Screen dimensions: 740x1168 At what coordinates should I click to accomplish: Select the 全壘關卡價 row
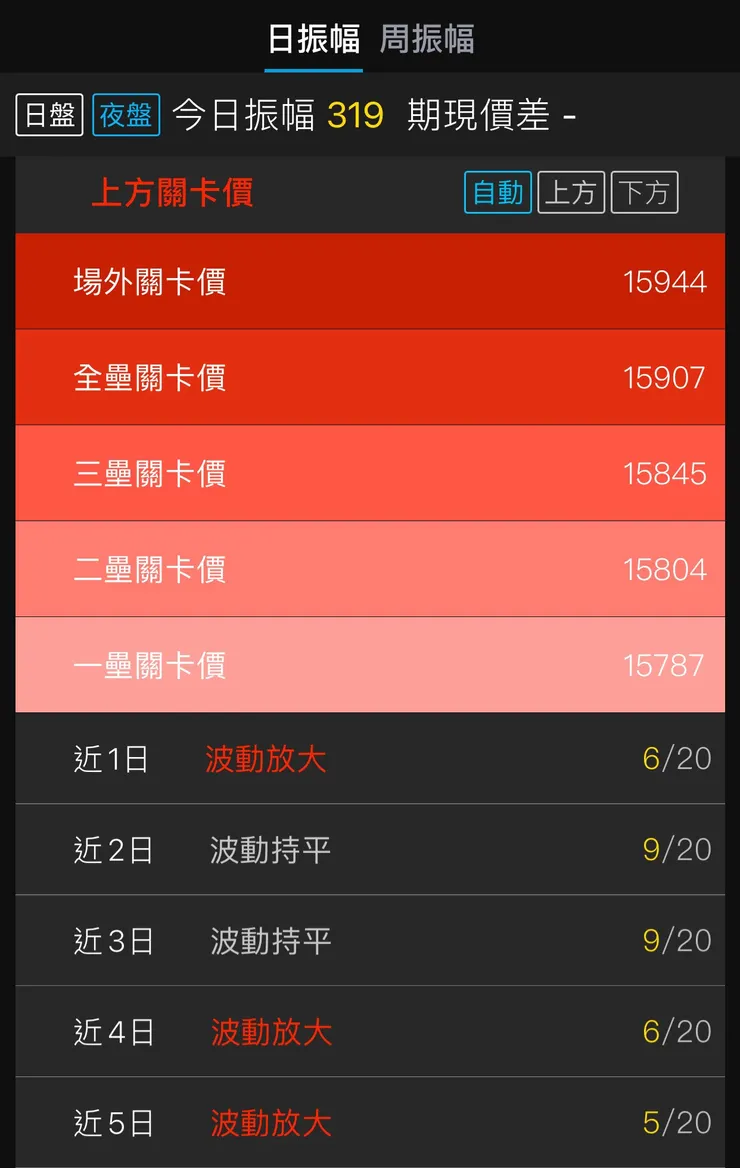(370, 377)
